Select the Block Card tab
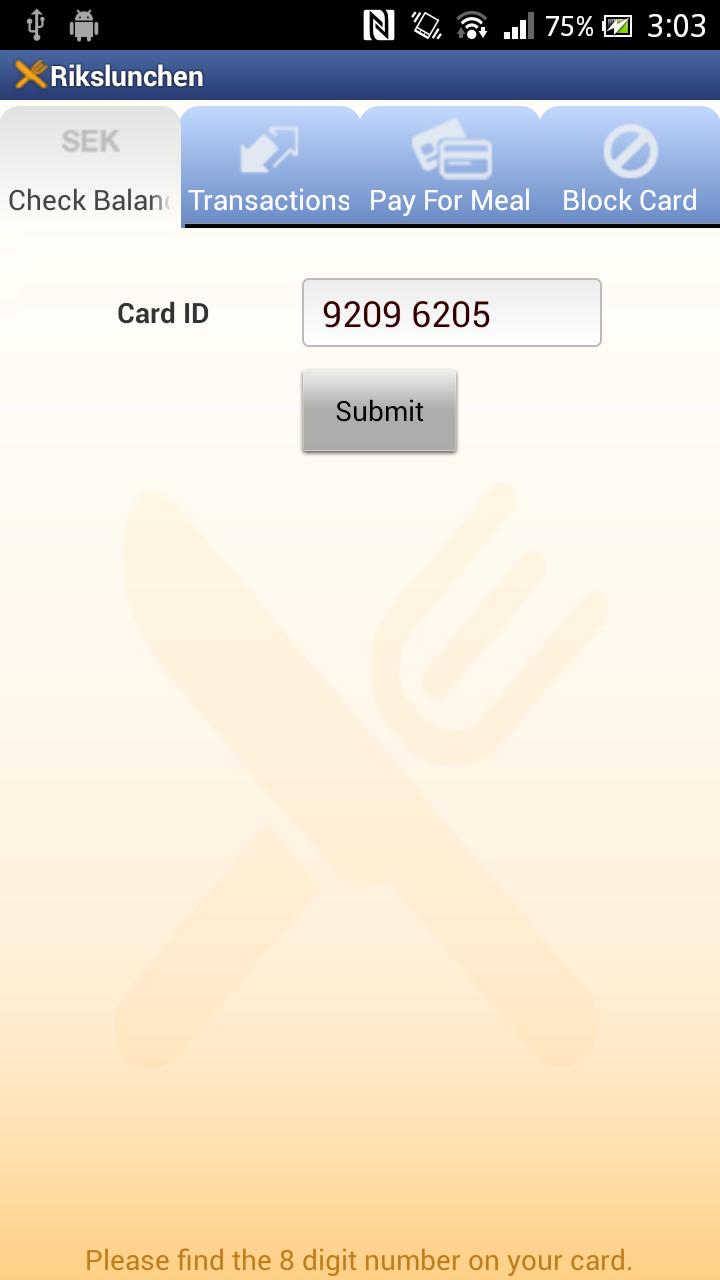Viewport: 720px width, 1280px height. (x=630, y=168)
